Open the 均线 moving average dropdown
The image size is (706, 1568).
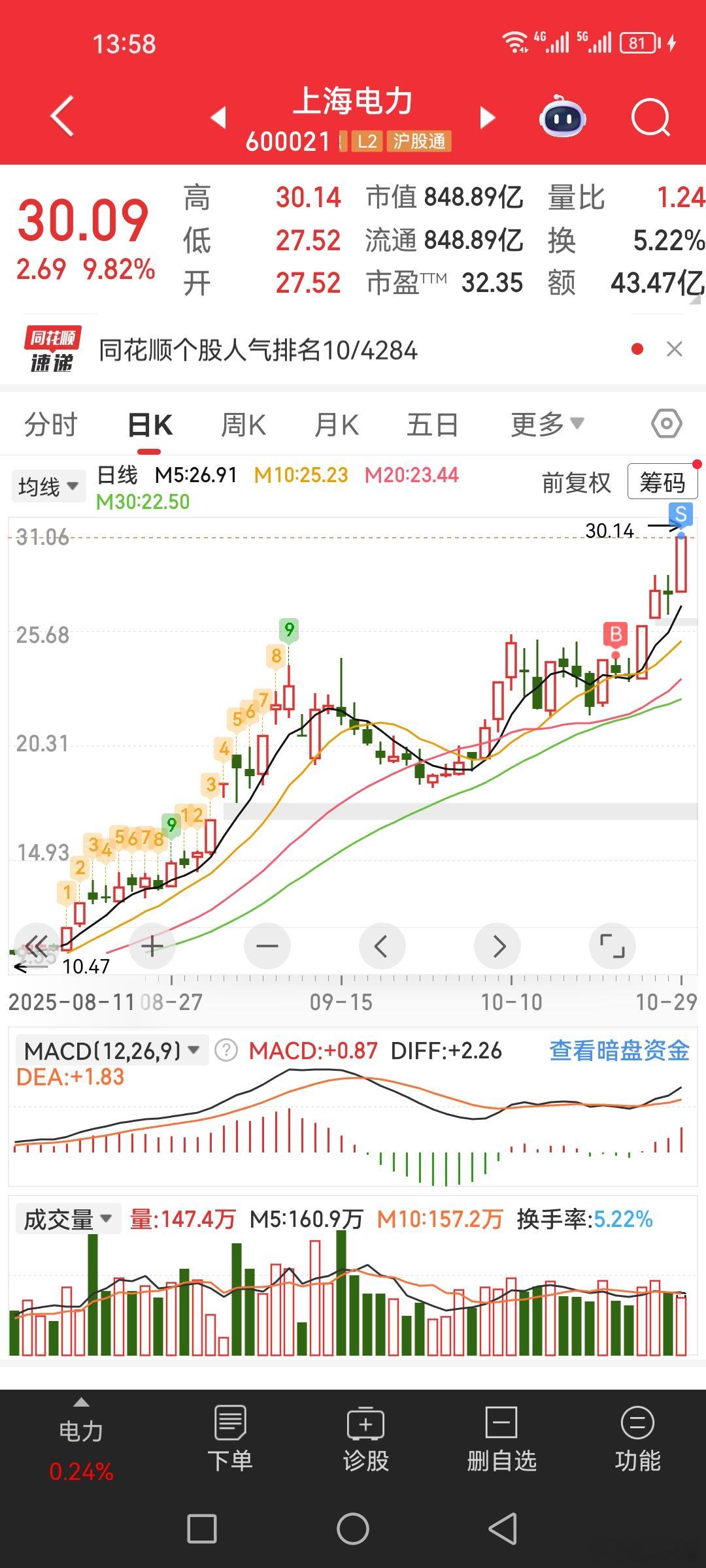click(x=49, y=485)
